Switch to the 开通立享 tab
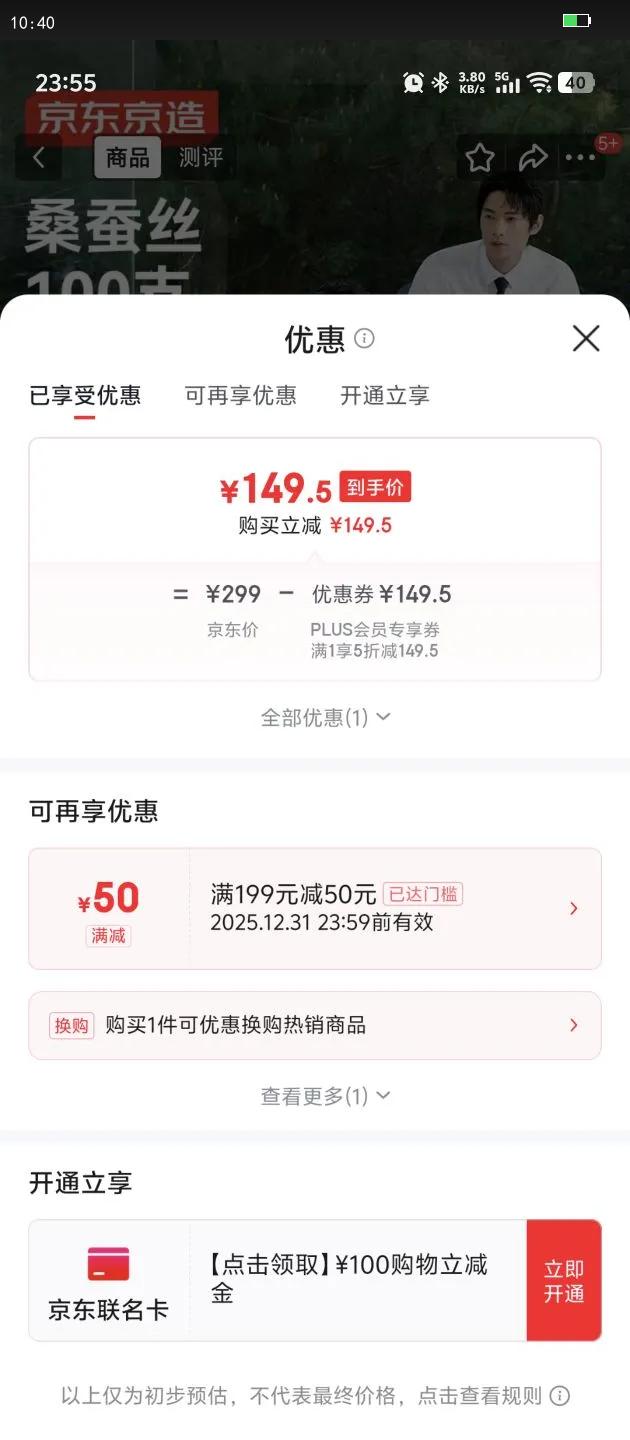Viewport: 630px width, 1440px height. pyautogui.click(x=385, y=395)
